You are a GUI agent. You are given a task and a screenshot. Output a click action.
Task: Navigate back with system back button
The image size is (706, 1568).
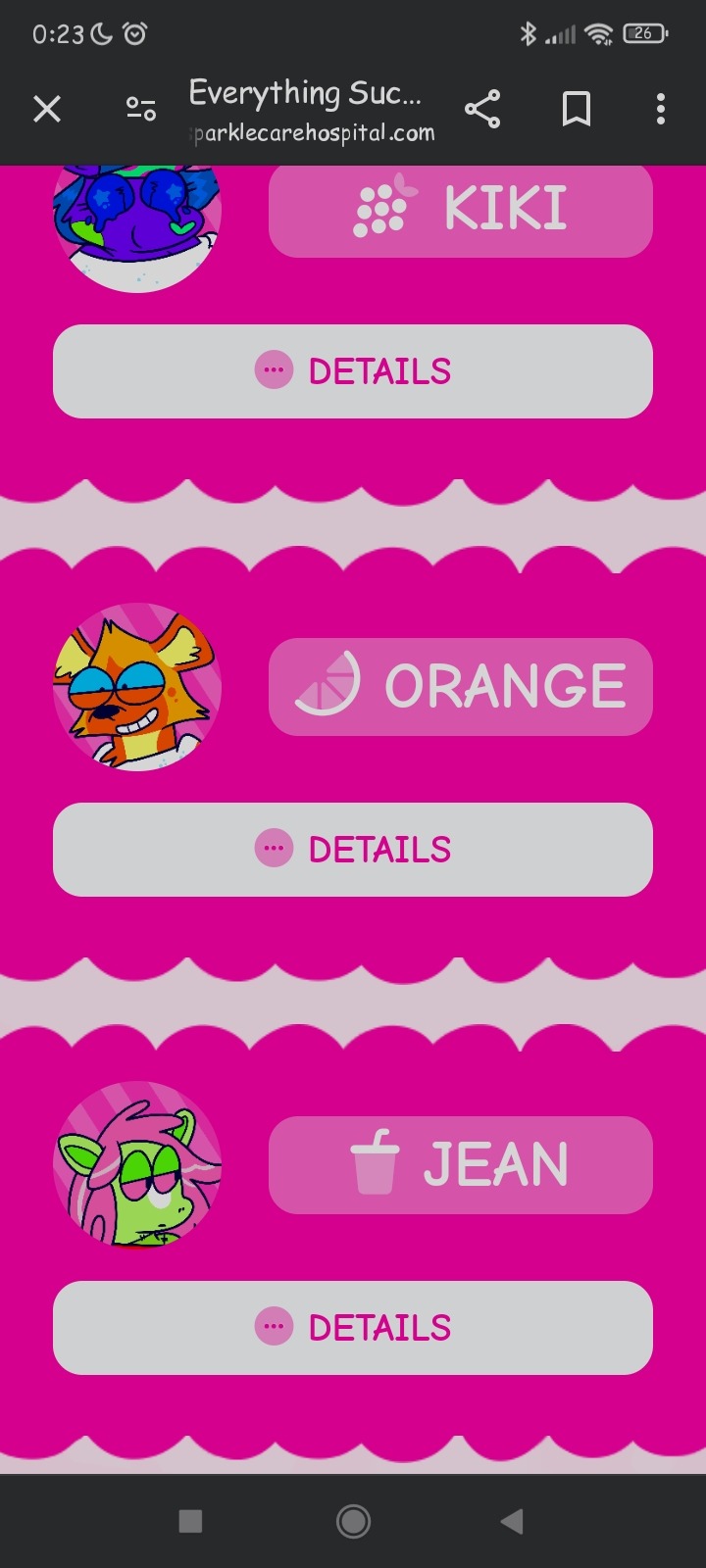coord(512,1521)
